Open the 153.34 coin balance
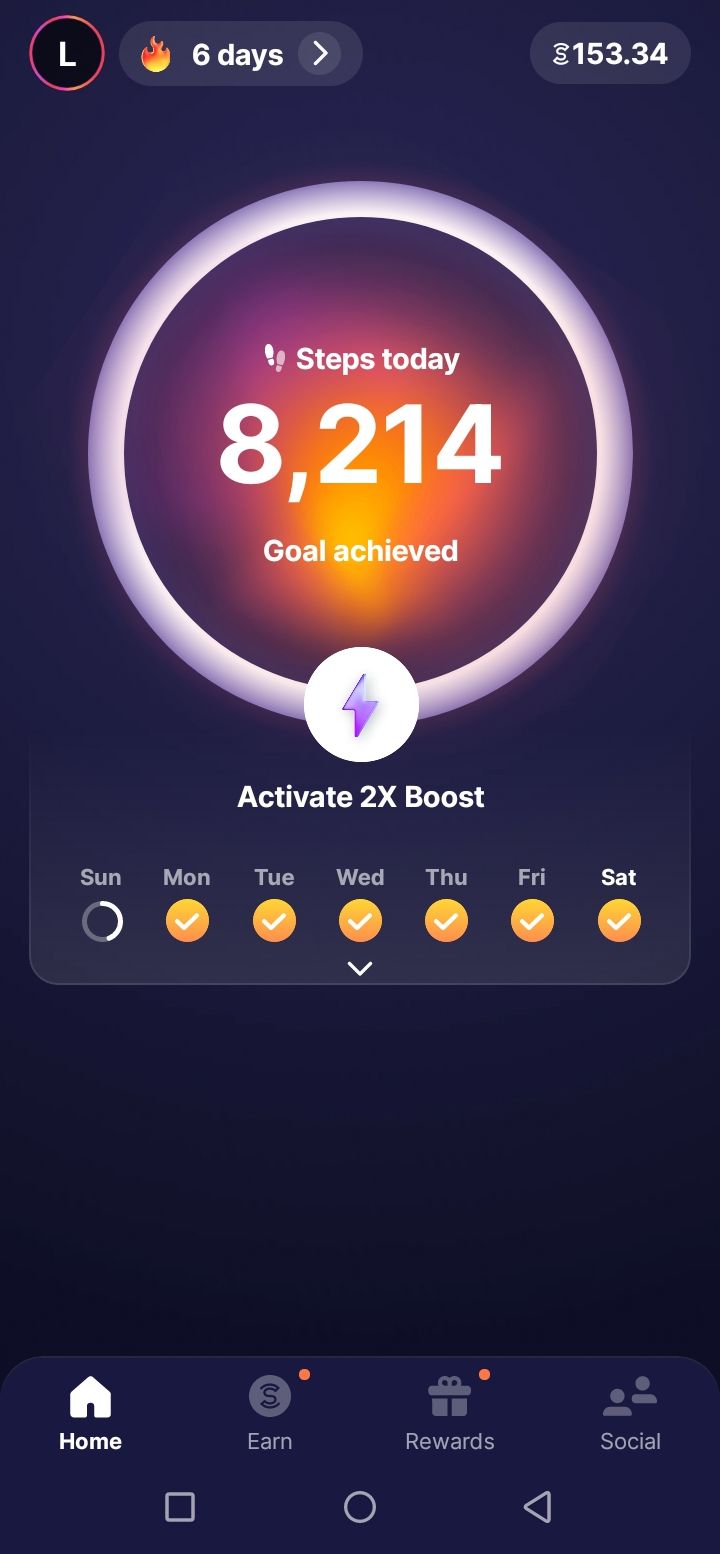720x1554 pixels. [x=610, y=54]
